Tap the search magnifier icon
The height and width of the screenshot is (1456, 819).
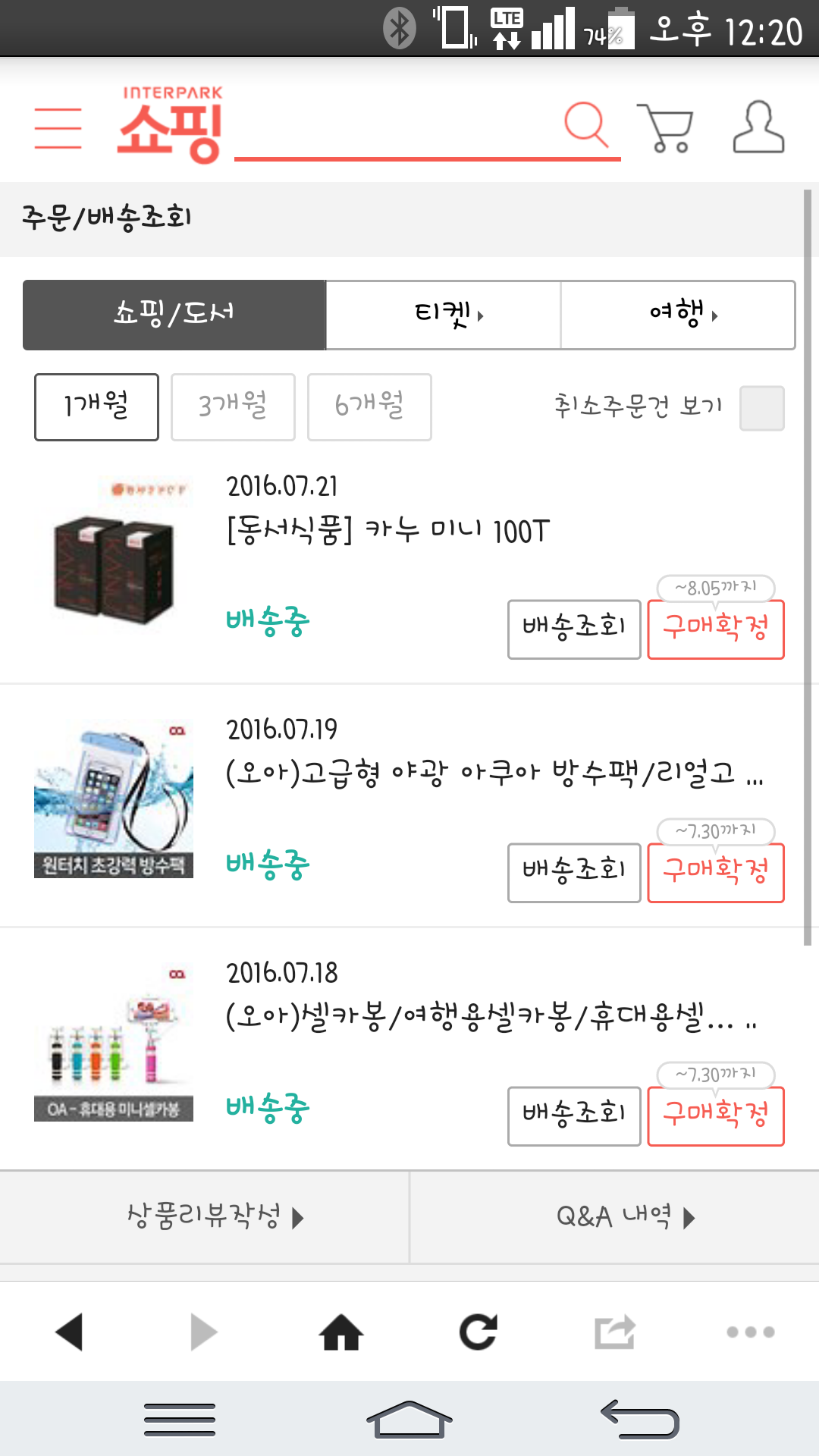coord(586,125)
